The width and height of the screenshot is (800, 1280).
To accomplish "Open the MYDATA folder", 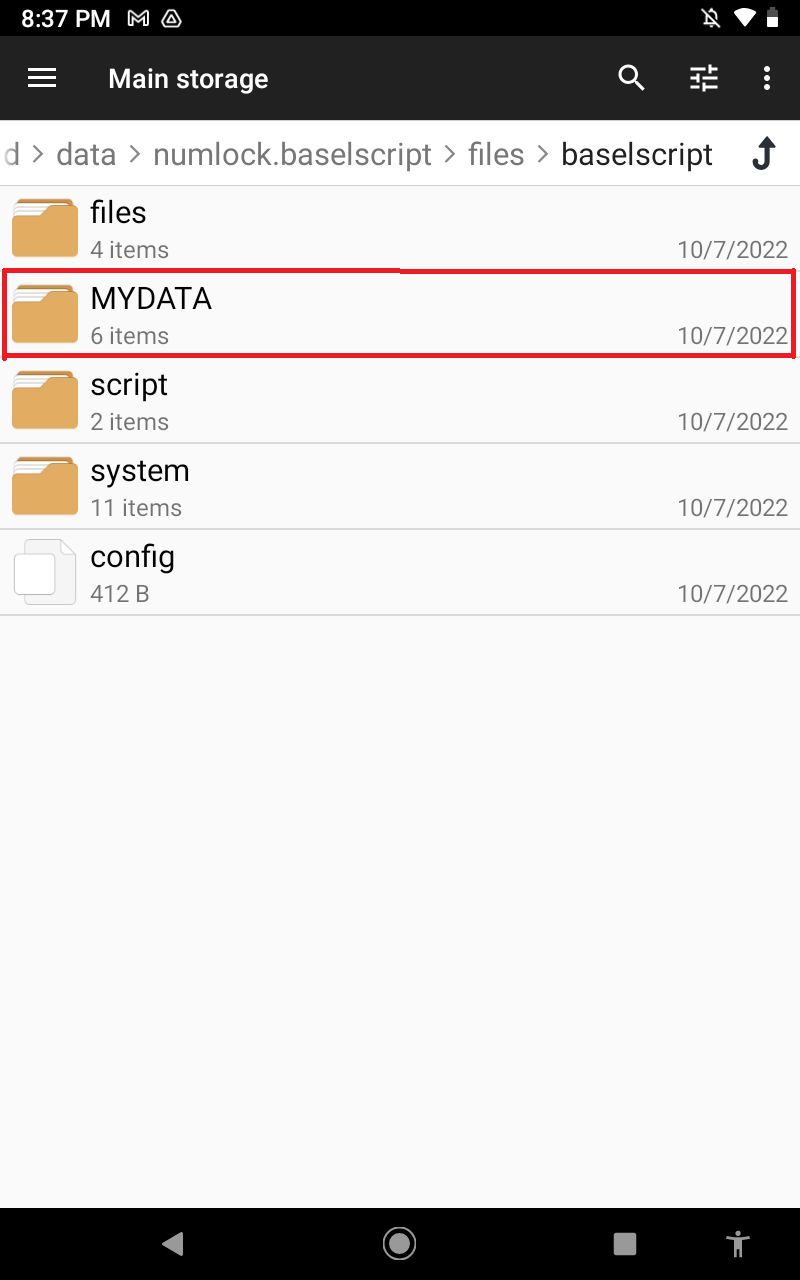I will pyautogui.click(x=400, y=314).
